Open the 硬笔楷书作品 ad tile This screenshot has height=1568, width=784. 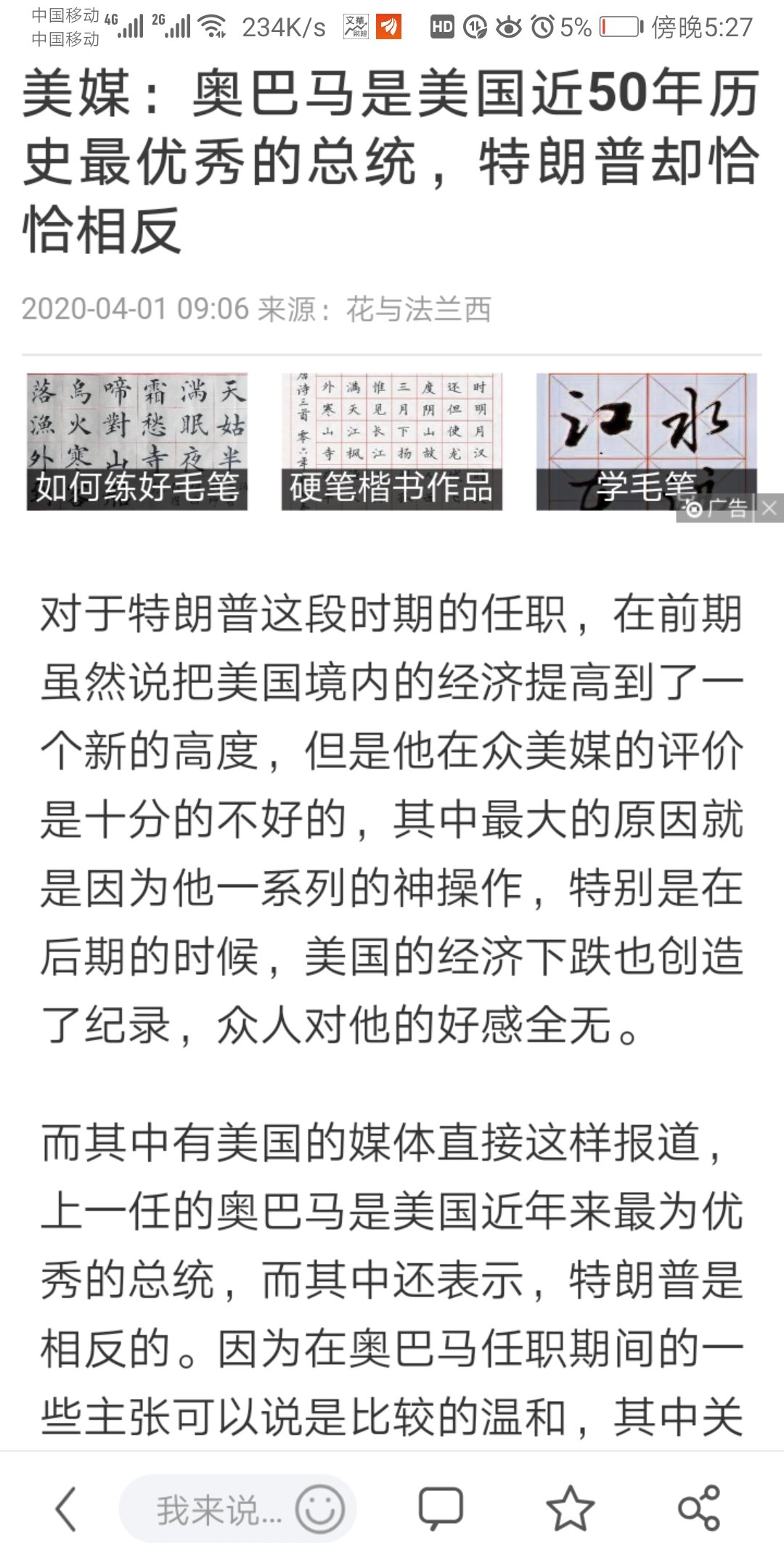391,441
